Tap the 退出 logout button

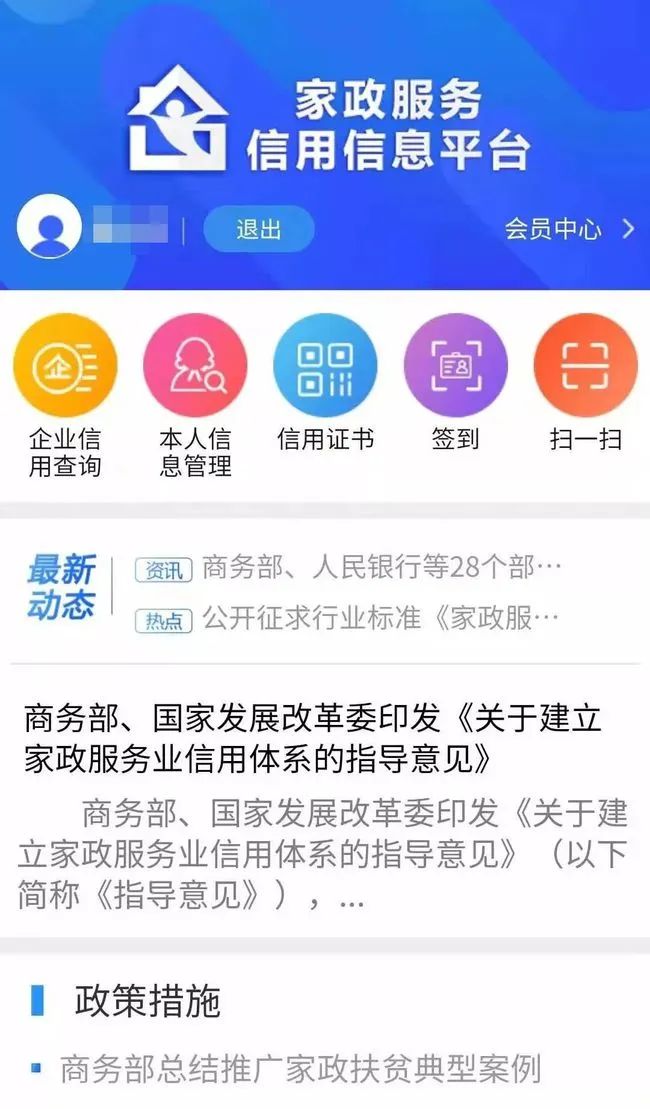tap(258, 229)
